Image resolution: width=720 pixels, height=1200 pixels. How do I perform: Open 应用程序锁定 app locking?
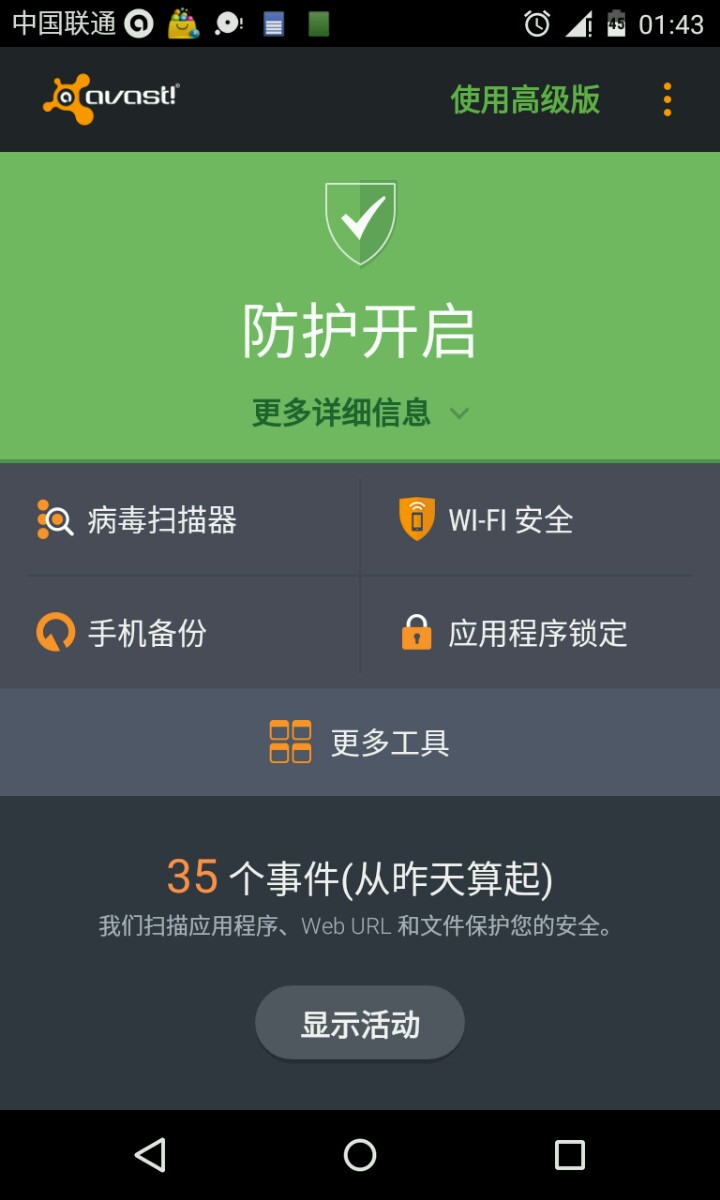click(536, 633)
